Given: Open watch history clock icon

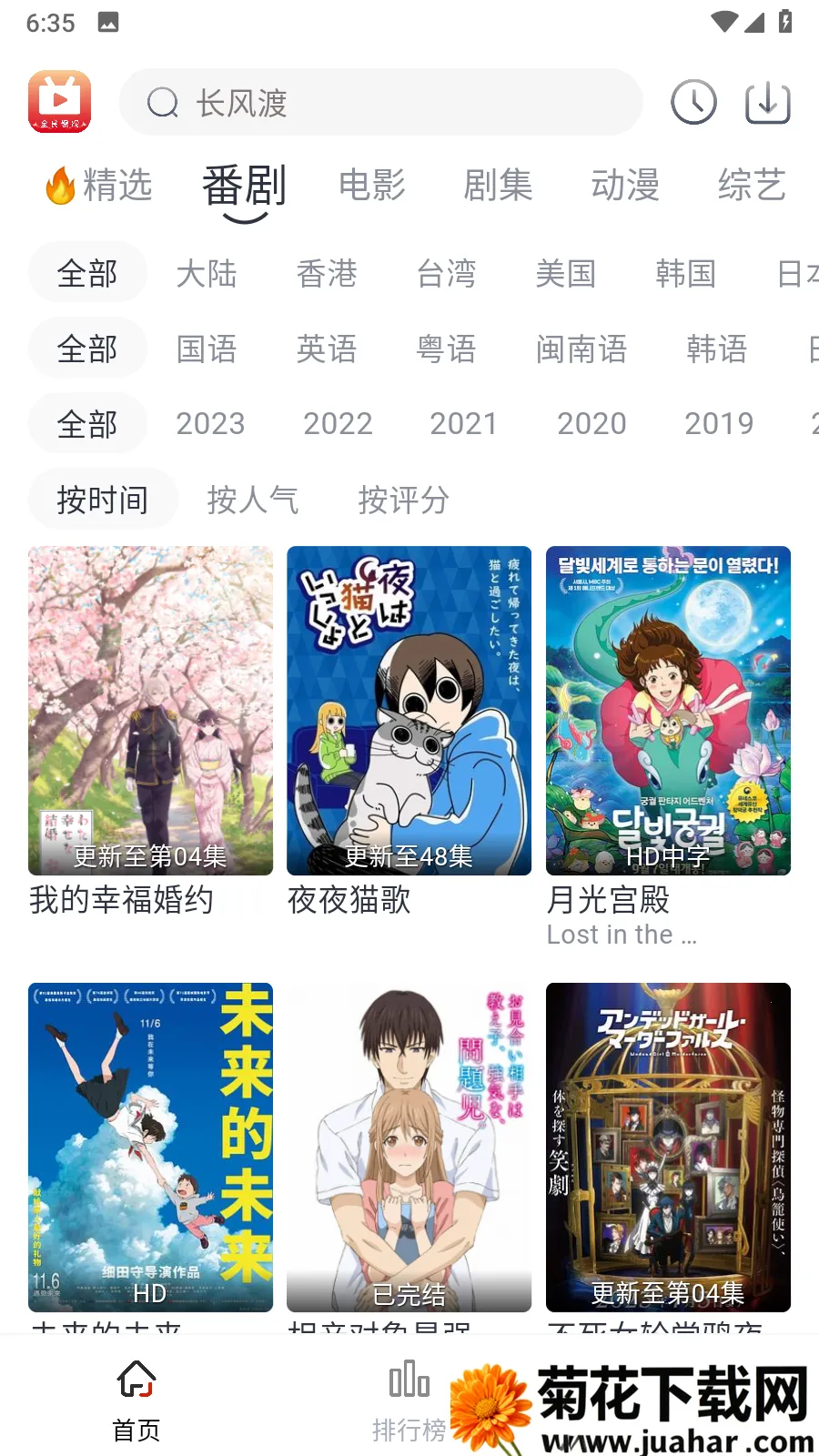Looking at the screenshot, I should (693, 102).
